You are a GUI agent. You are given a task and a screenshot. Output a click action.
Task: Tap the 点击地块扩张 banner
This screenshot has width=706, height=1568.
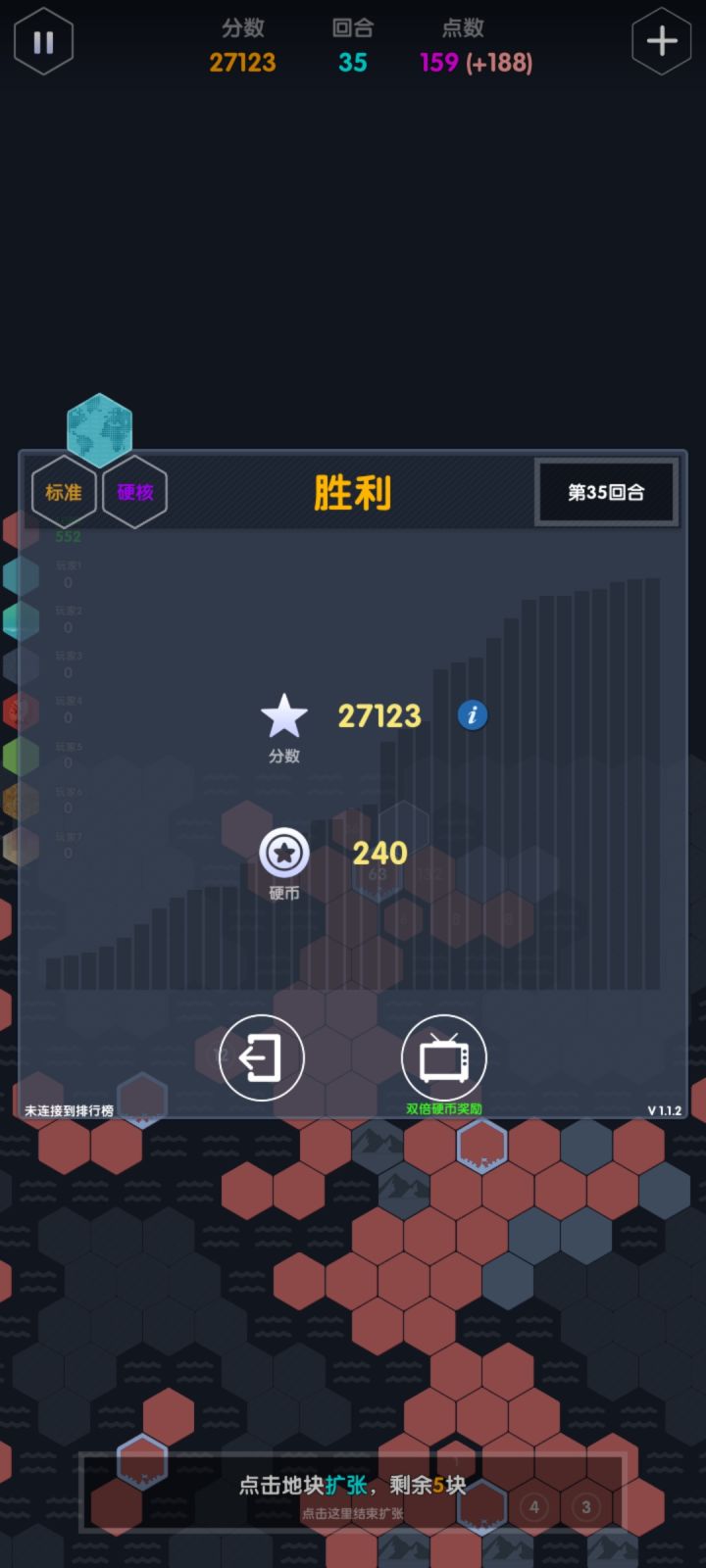pyautogui.click(x=352, y=1484)
